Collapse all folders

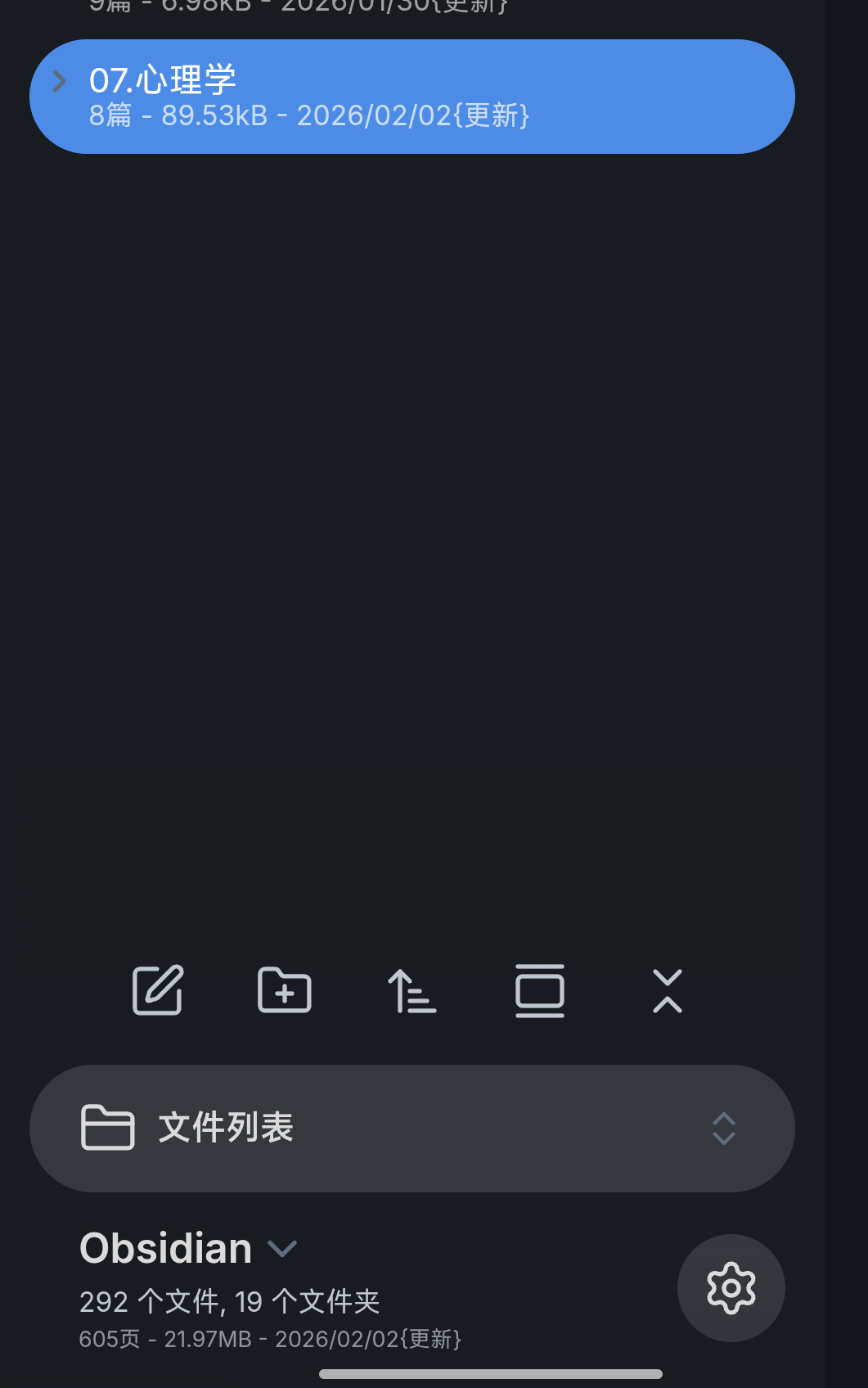click(668, 990)
